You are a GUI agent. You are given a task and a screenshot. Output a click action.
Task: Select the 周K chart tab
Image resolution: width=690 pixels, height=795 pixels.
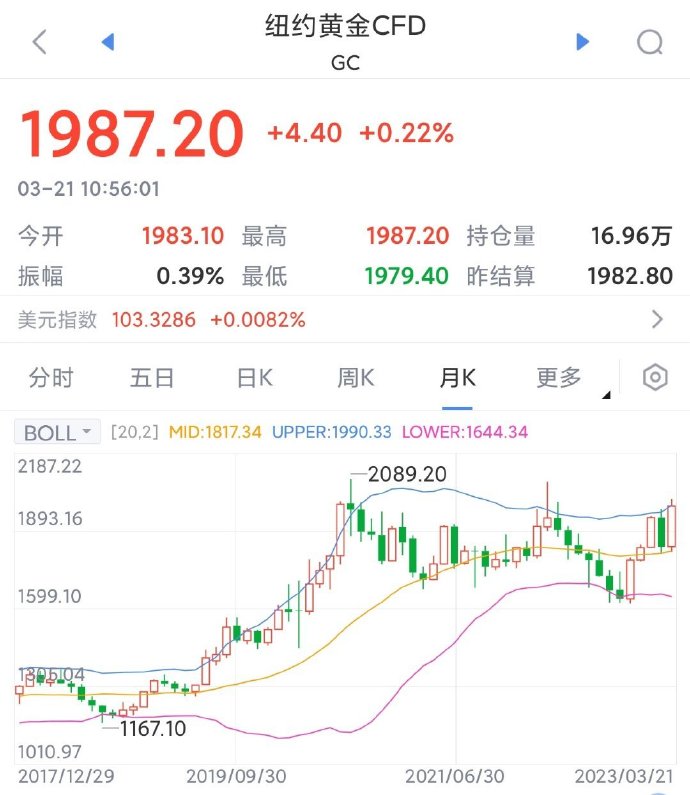355,378
